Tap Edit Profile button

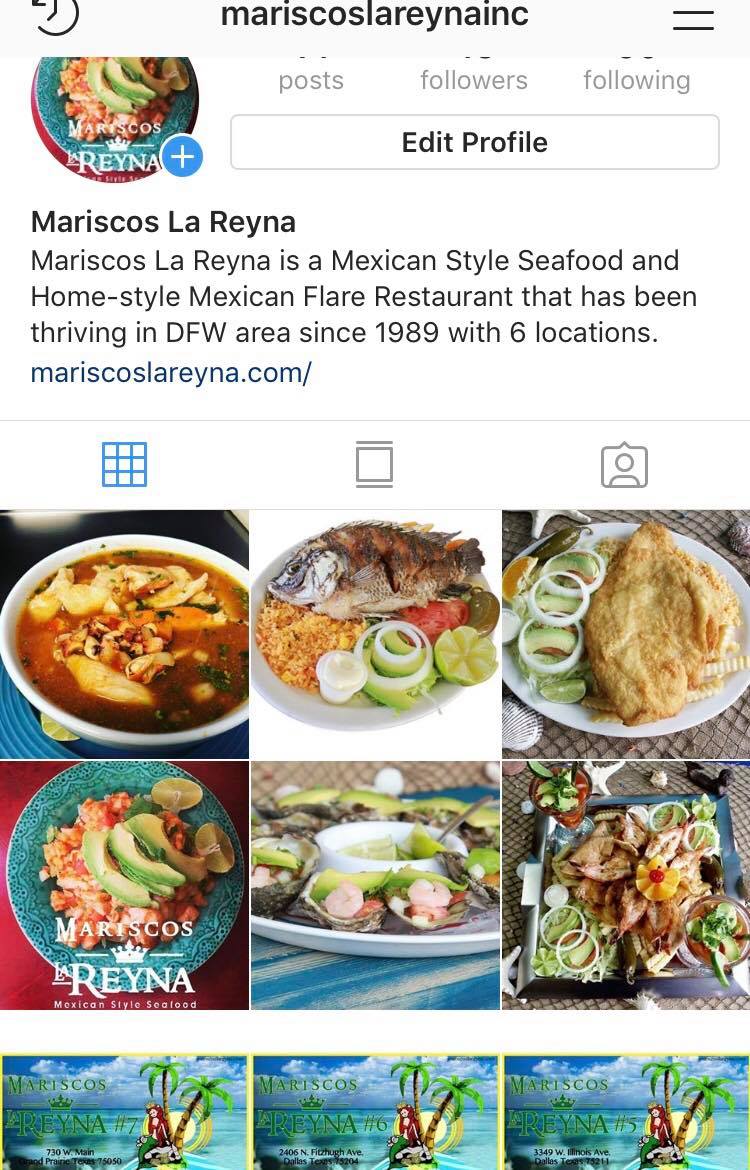[x=474, y=142]
